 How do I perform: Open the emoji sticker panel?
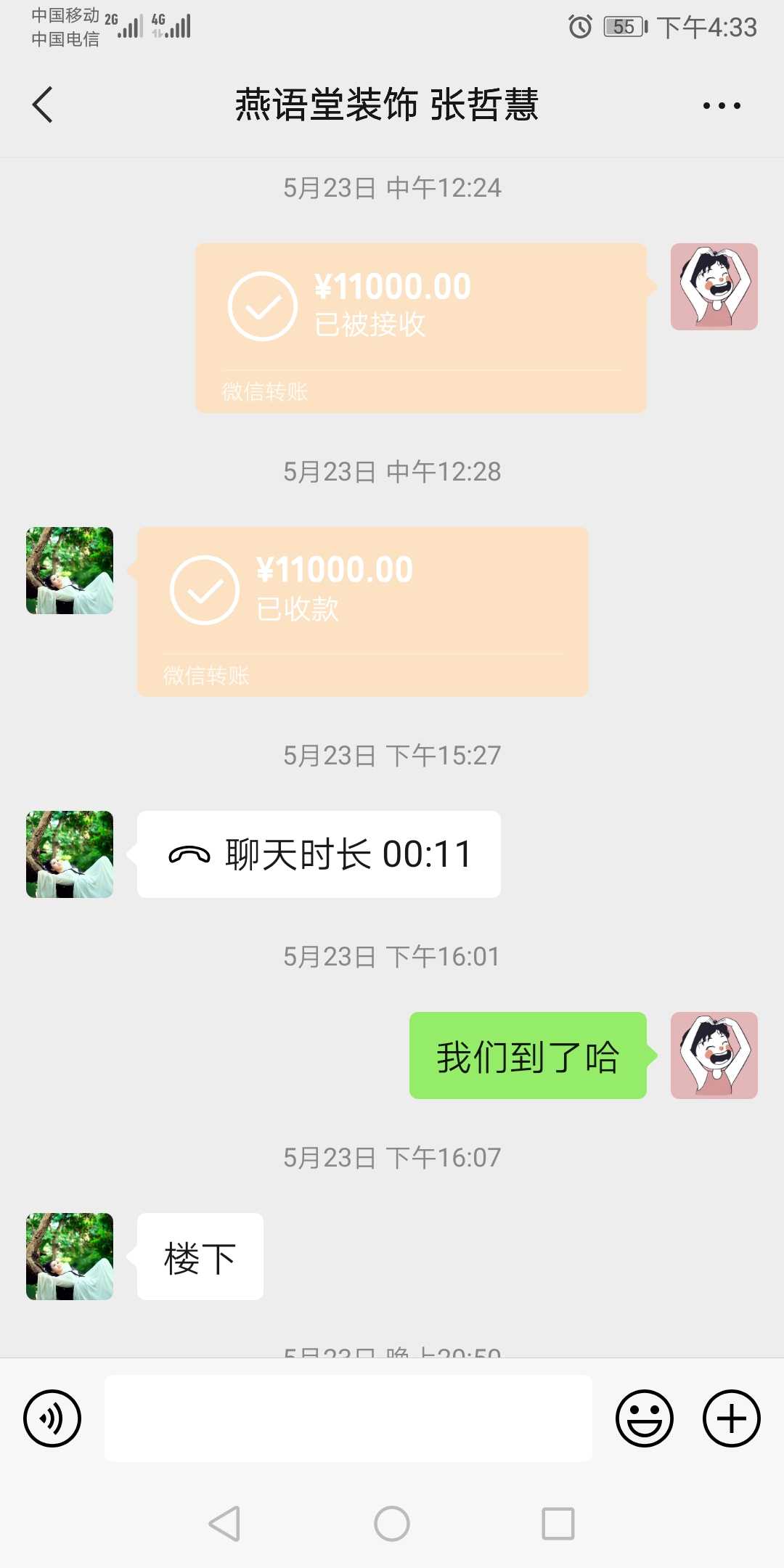pos(644,1418)
